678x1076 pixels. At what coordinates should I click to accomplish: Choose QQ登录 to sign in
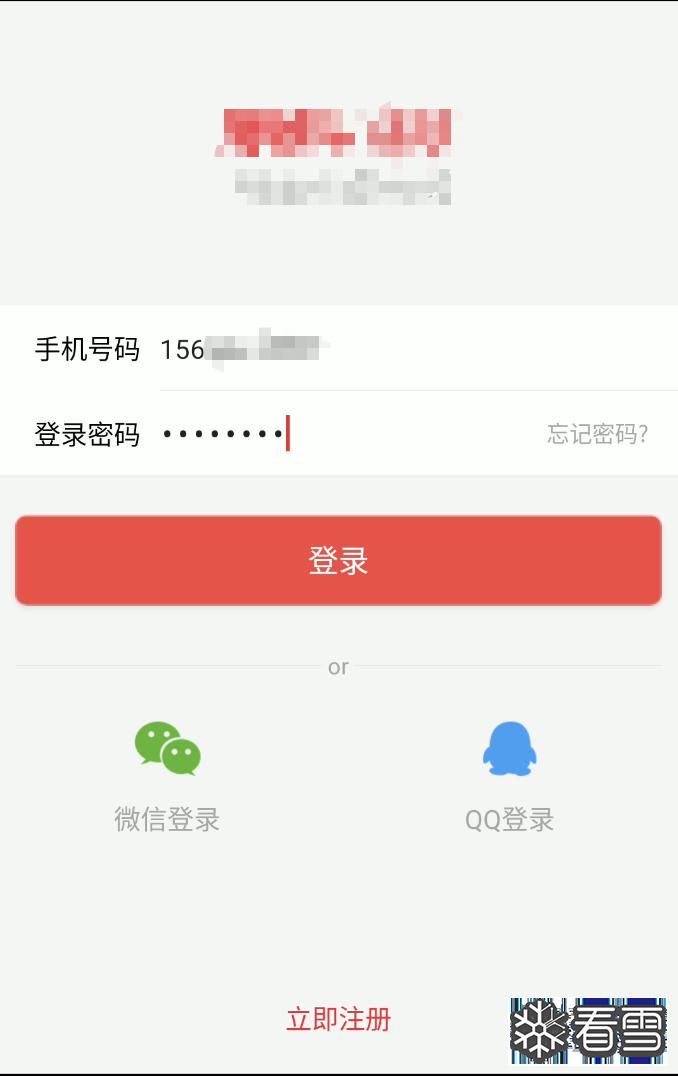click(x=509, y=776)
